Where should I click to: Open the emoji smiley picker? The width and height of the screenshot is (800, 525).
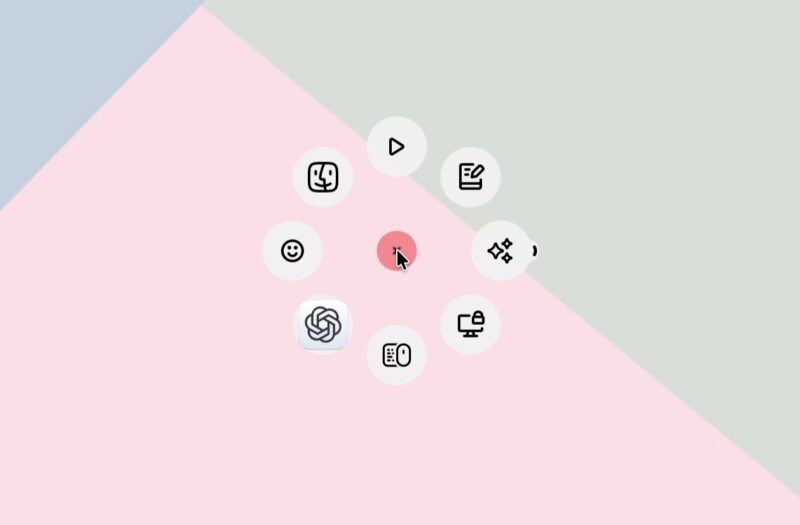tap(292, 251)
